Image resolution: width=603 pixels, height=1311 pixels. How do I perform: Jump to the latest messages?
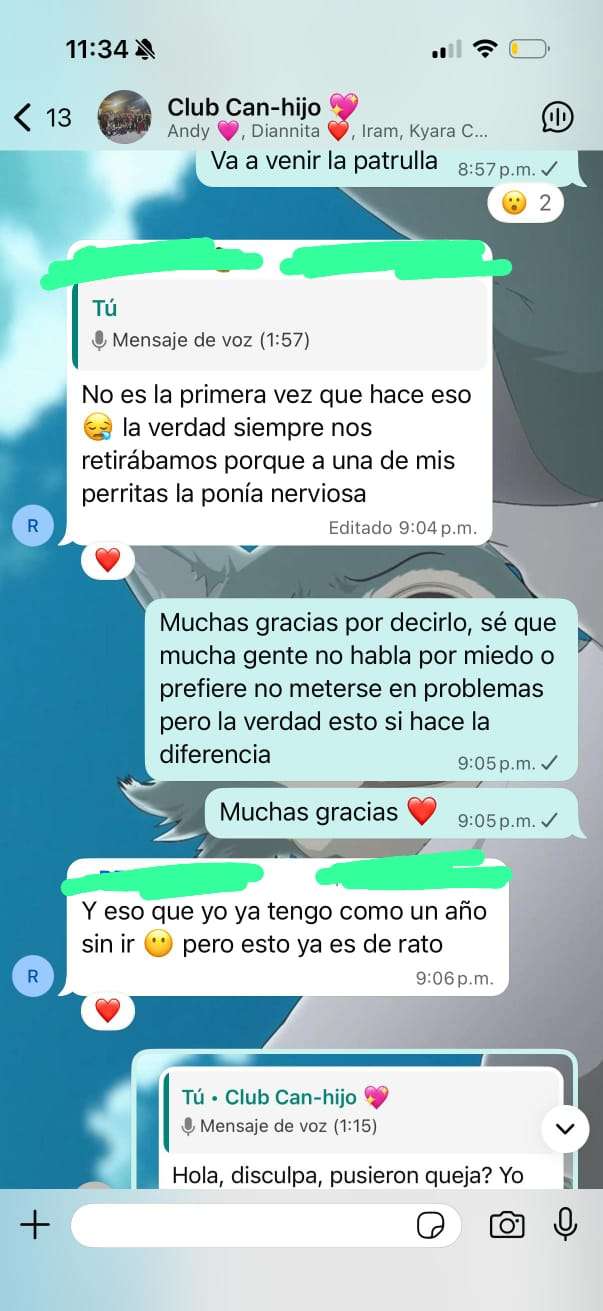coord(565,1128)
